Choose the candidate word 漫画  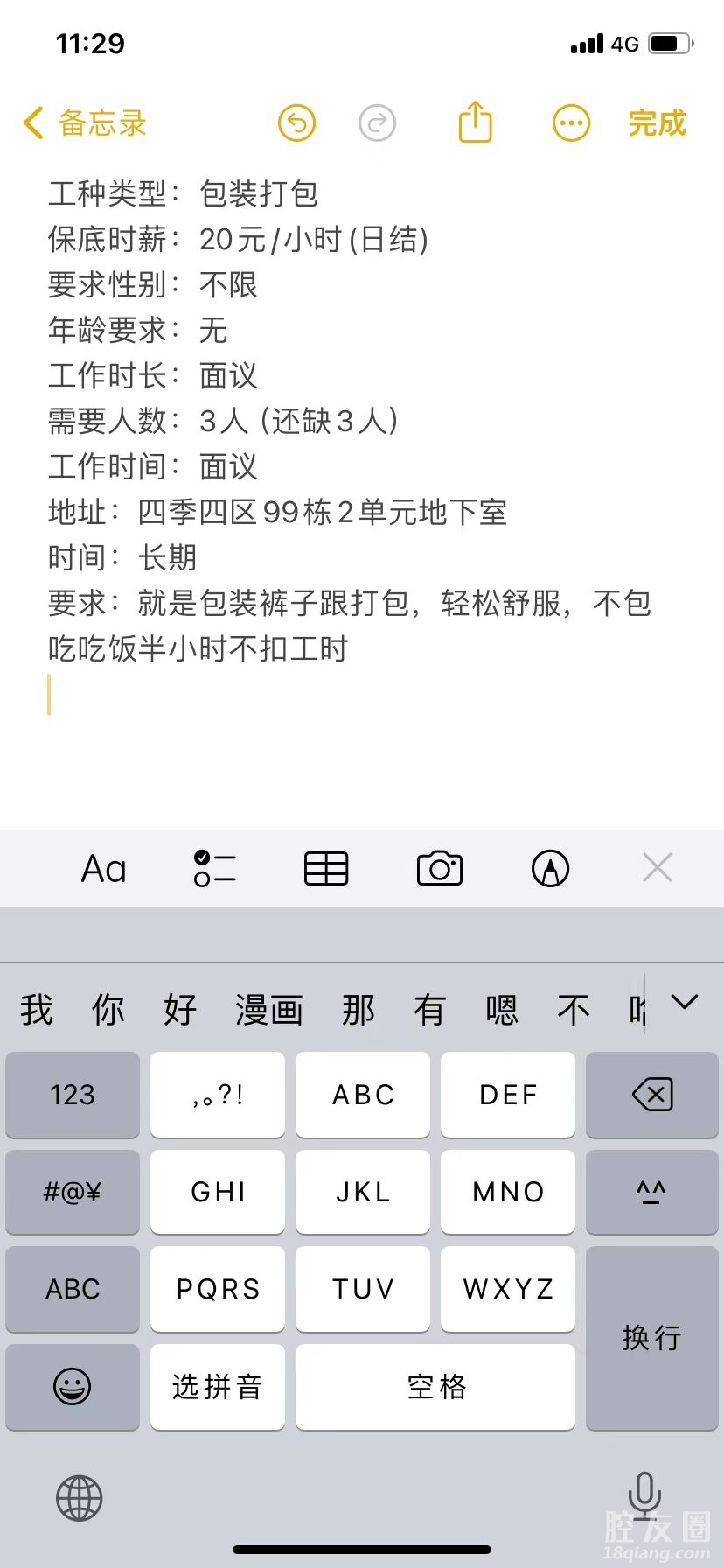click(x=268, y=1010)
